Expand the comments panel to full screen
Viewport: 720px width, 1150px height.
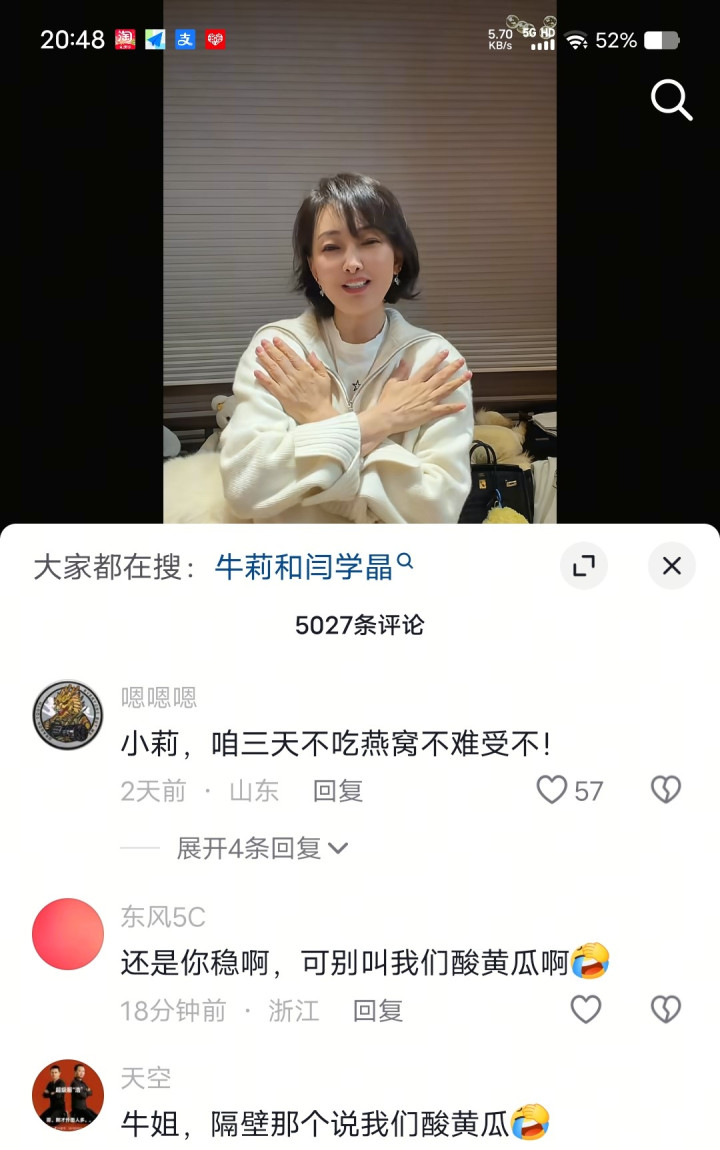tap(583, 566)
